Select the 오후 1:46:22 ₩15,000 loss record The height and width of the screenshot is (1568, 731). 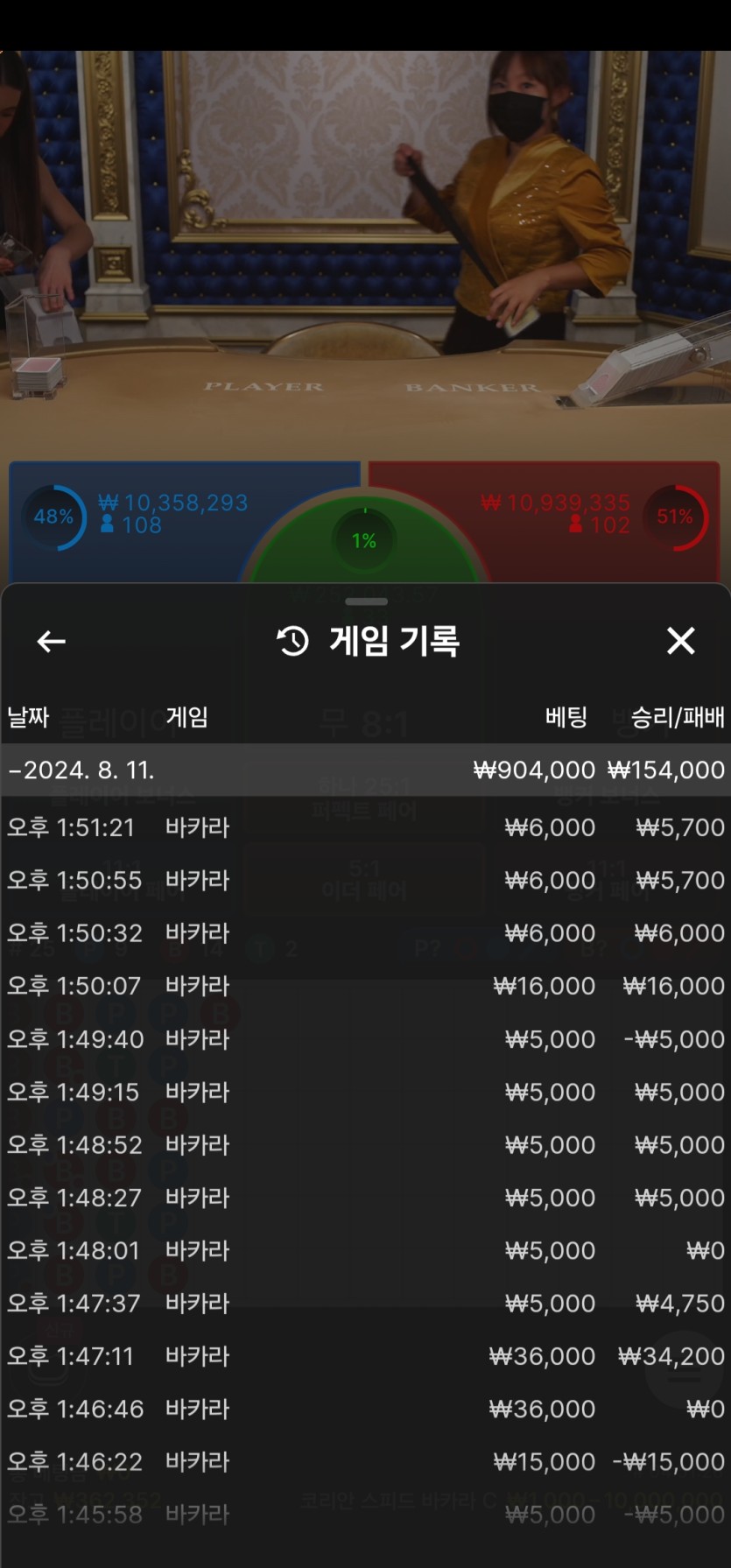(366, 1461)
